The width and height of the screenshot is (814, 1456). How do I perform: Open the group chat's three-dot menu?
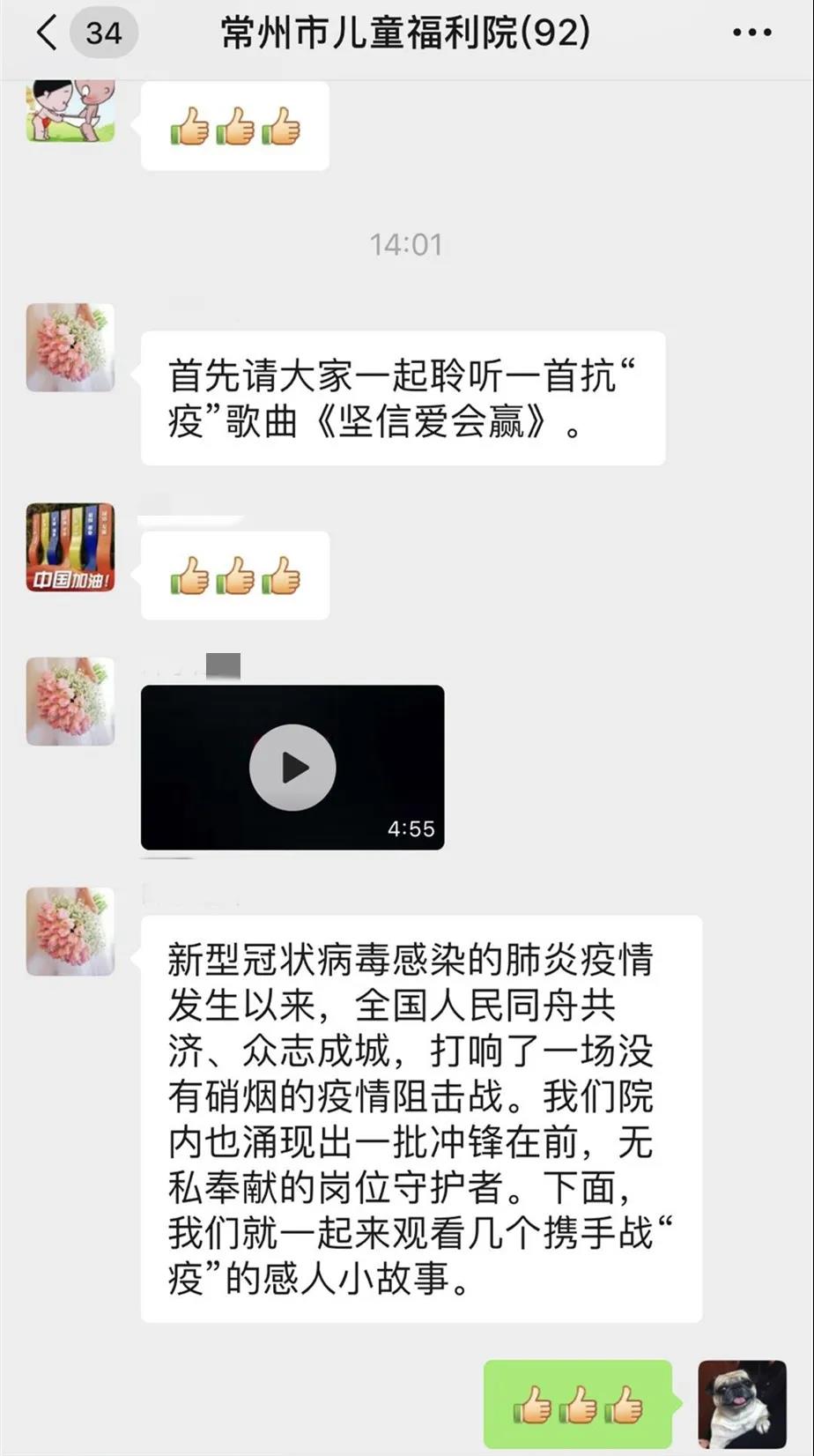[752, 33]
